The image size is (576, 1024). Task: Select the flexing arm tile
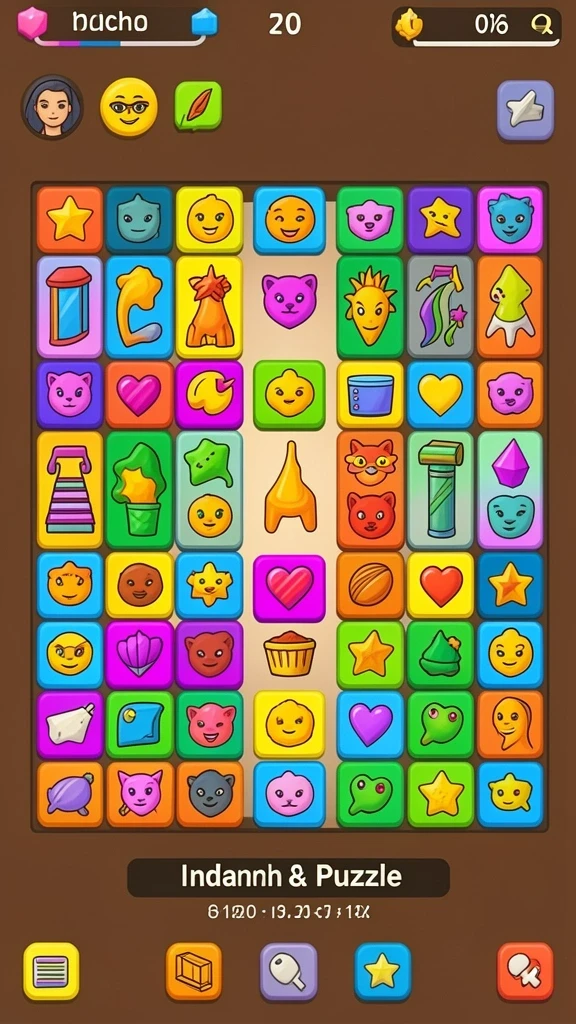(139, 307)
